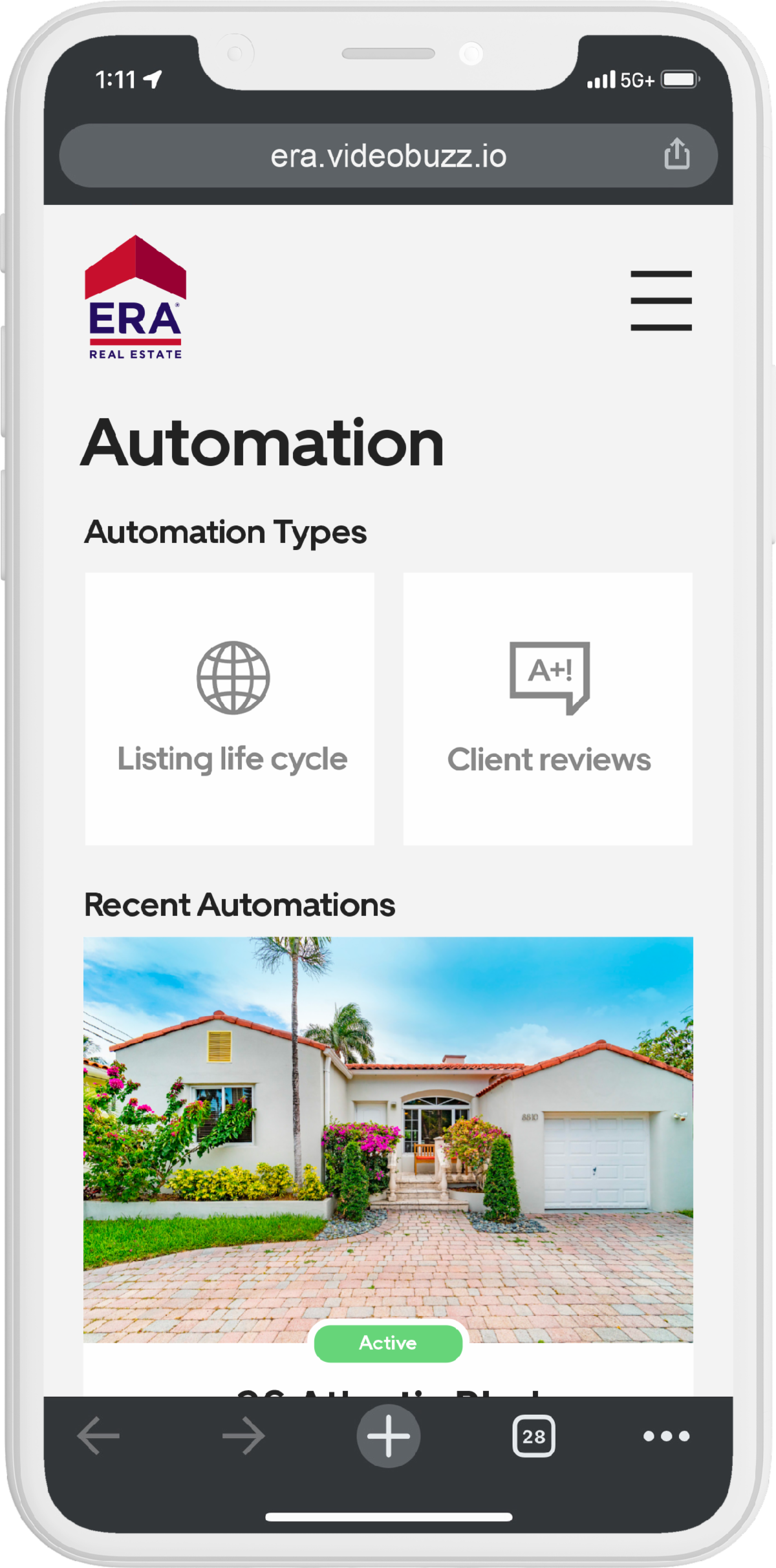The image size is (776, 1568).
Task: Go forward in the browser
Action: 243,1436
